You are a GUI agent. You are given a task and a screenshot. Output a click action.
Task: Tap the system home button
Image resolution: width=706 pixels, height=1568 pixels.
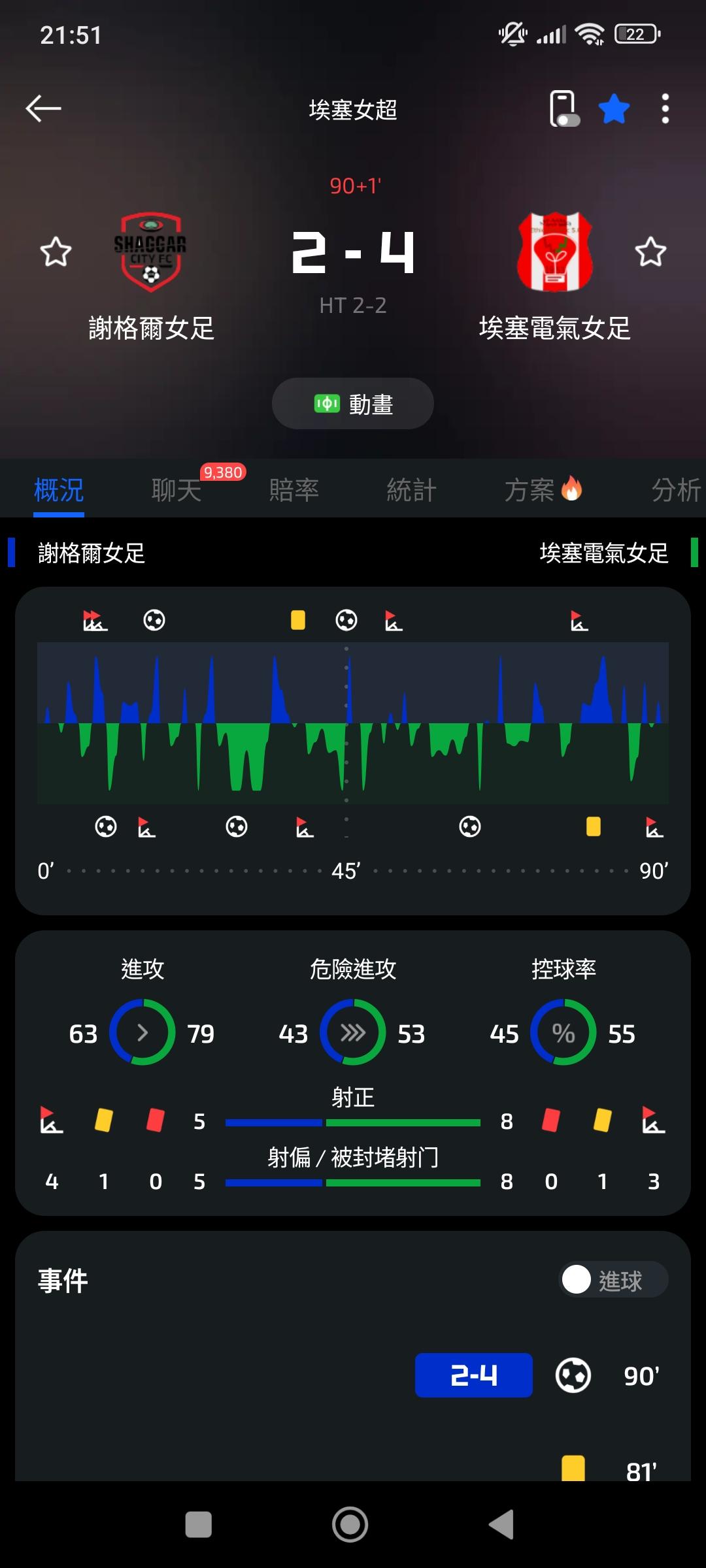pos(350,1525)
